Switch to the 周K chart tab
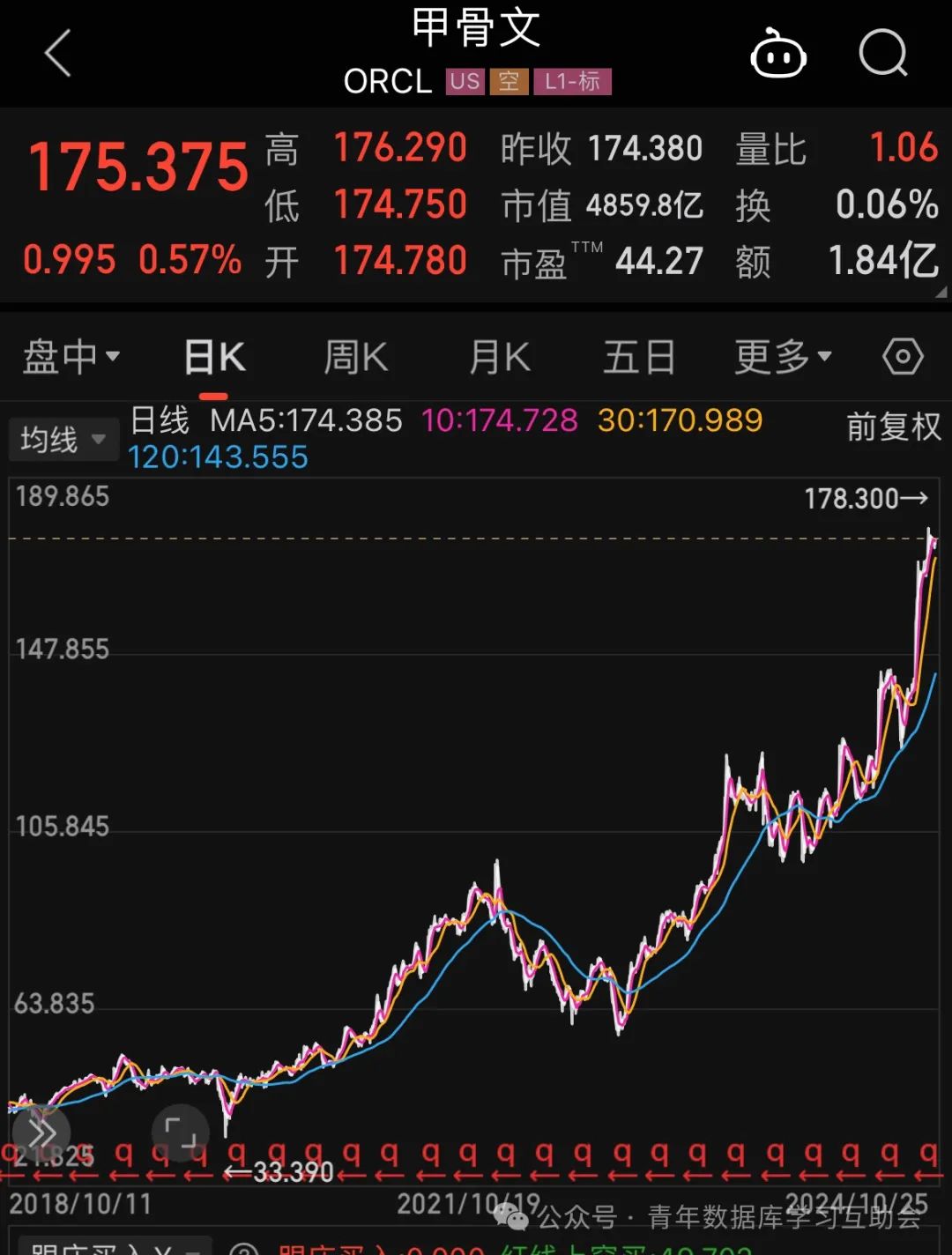952x1255 pixels. click(355, 359)
